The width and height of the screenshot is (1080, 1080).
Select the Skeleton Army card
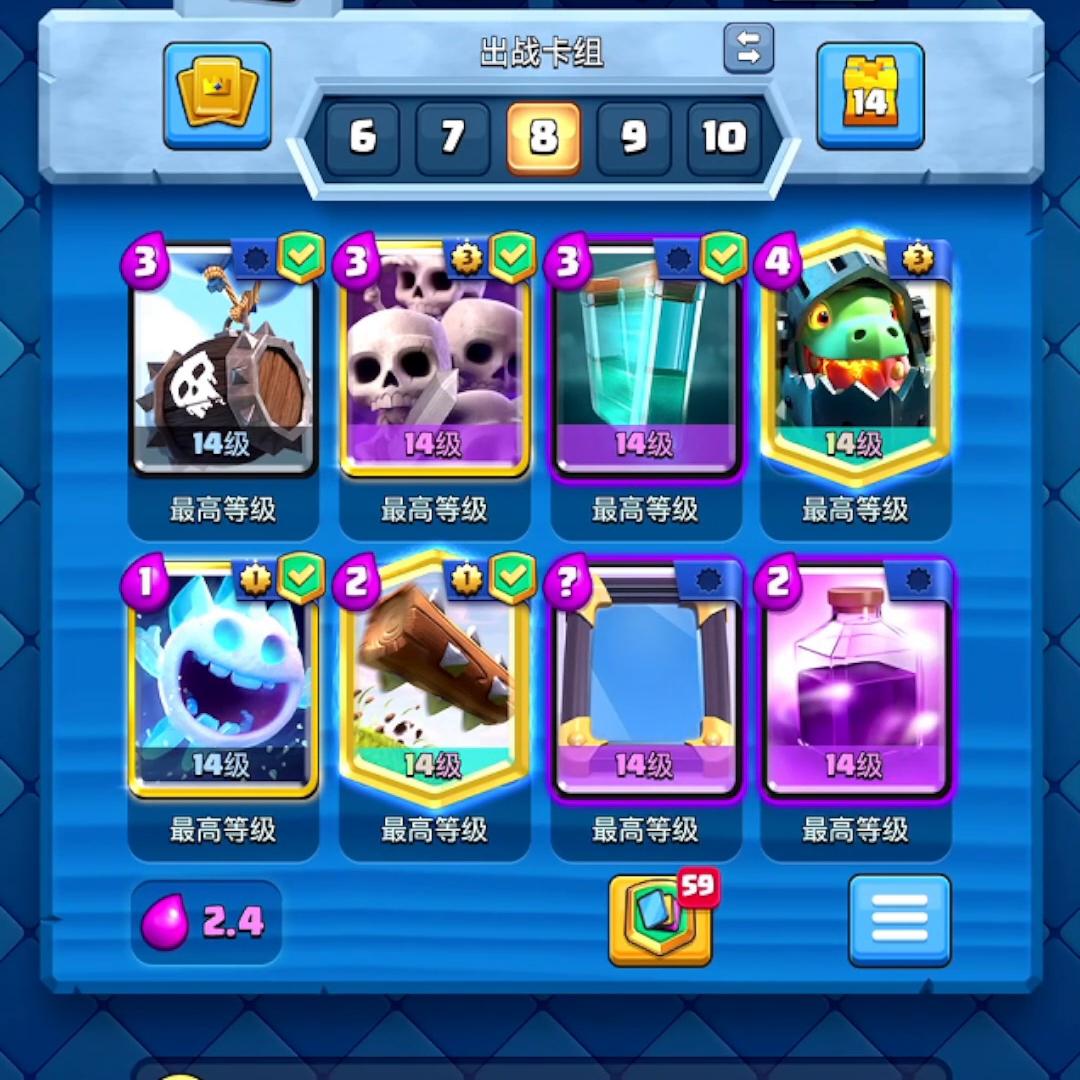434,360
